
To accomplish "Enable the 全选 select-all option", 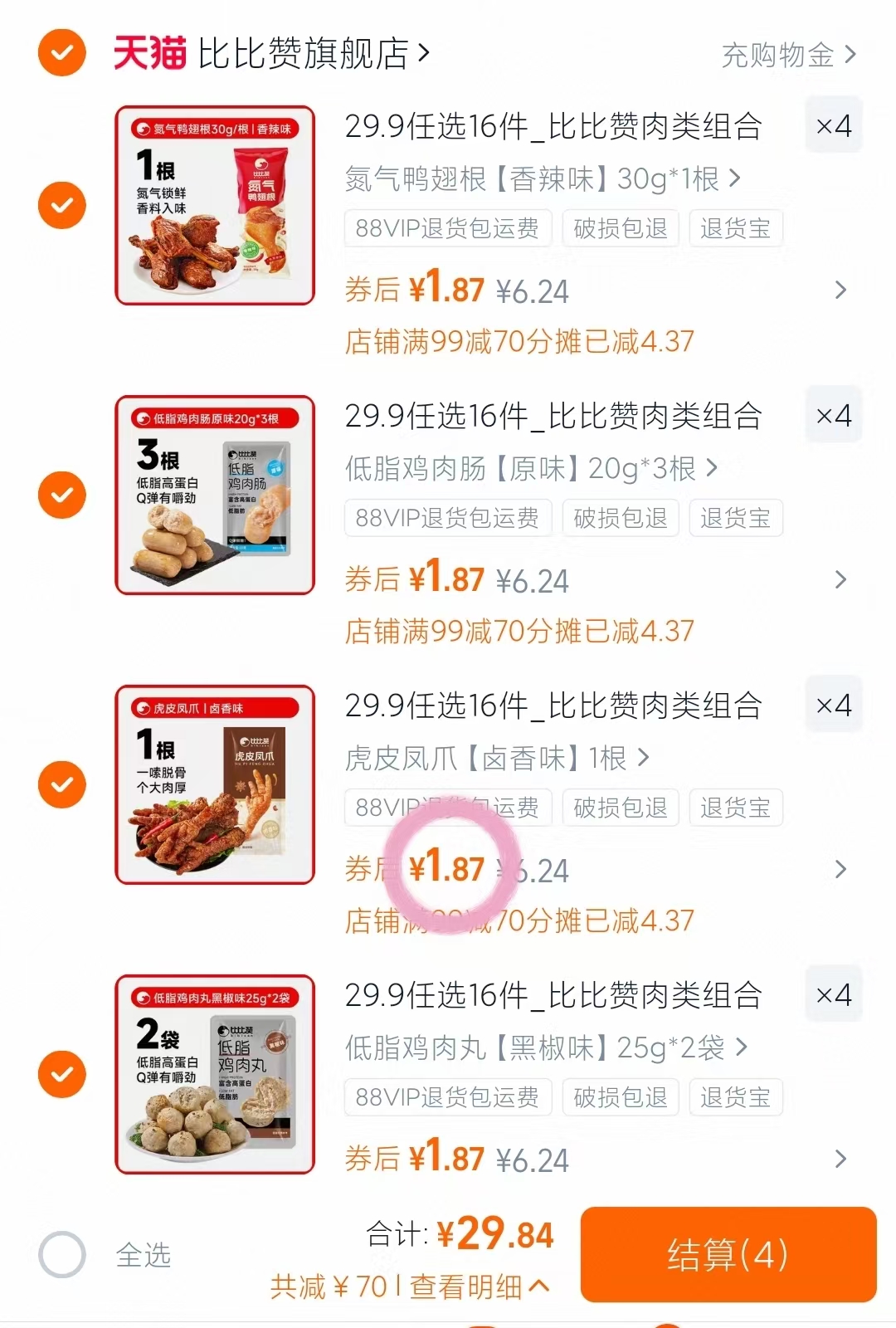I will pyautogui.click(x=61, y=1256).
